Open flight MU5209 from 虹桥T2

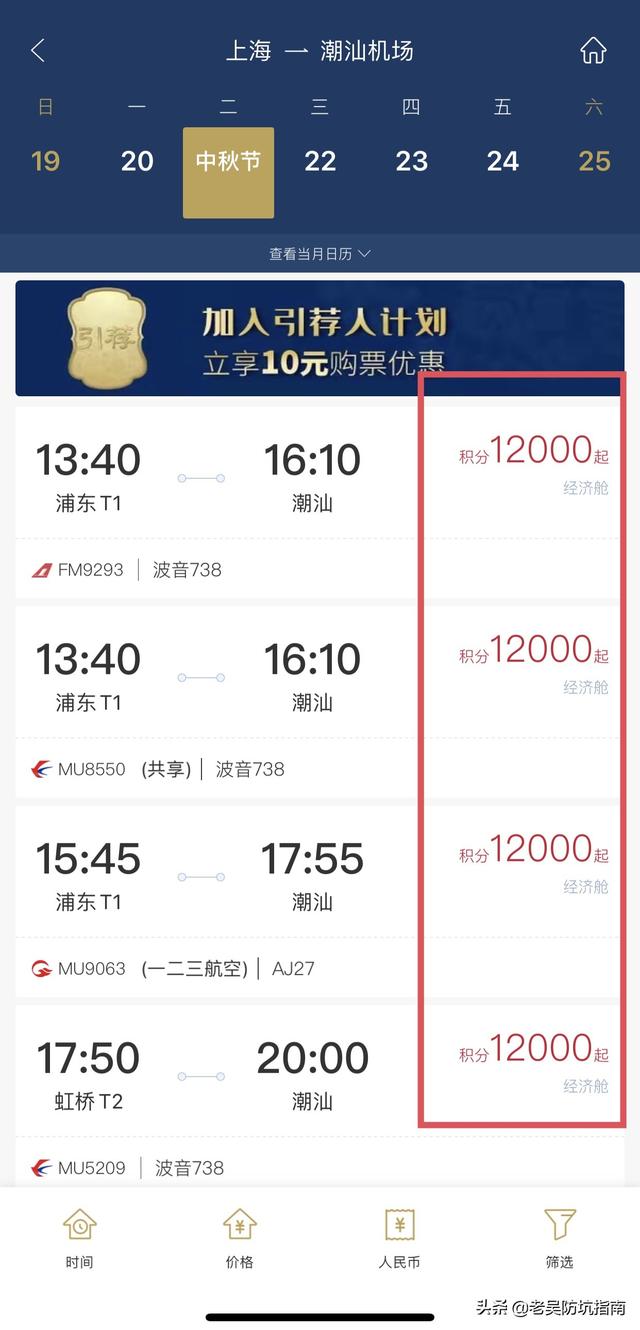pyautogui.click(x=320, y=1096)
